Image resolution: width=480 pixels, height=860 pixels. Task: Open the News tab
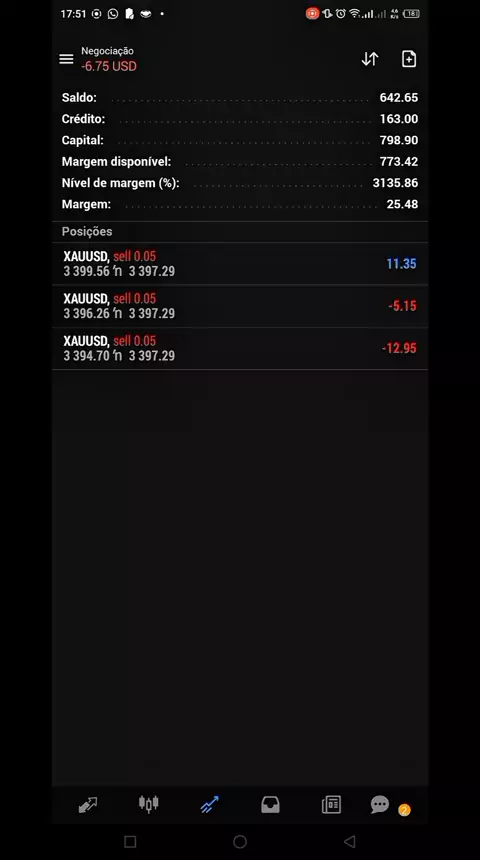tap(331, 805)
